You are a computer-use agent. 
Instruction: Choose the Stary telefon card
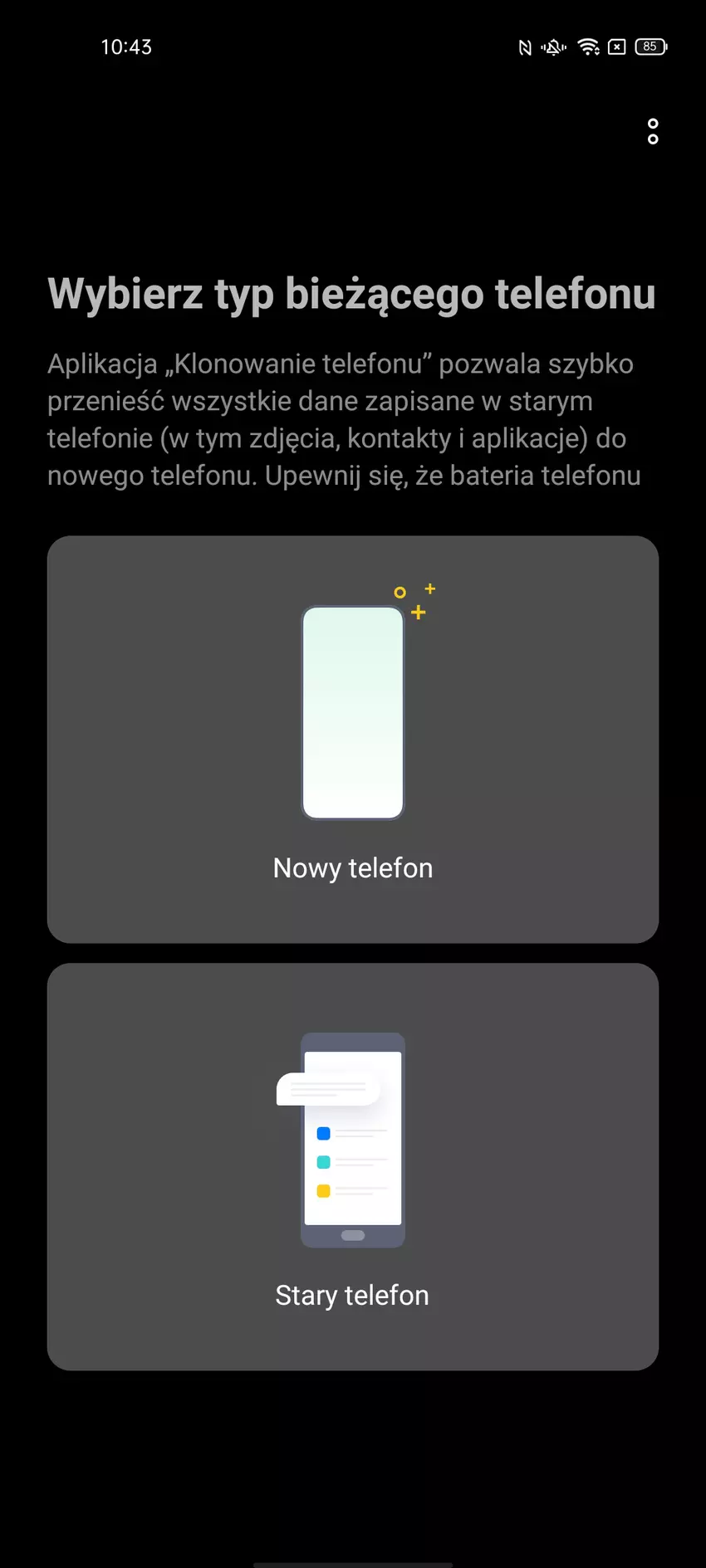click(x=353, y=1166)
